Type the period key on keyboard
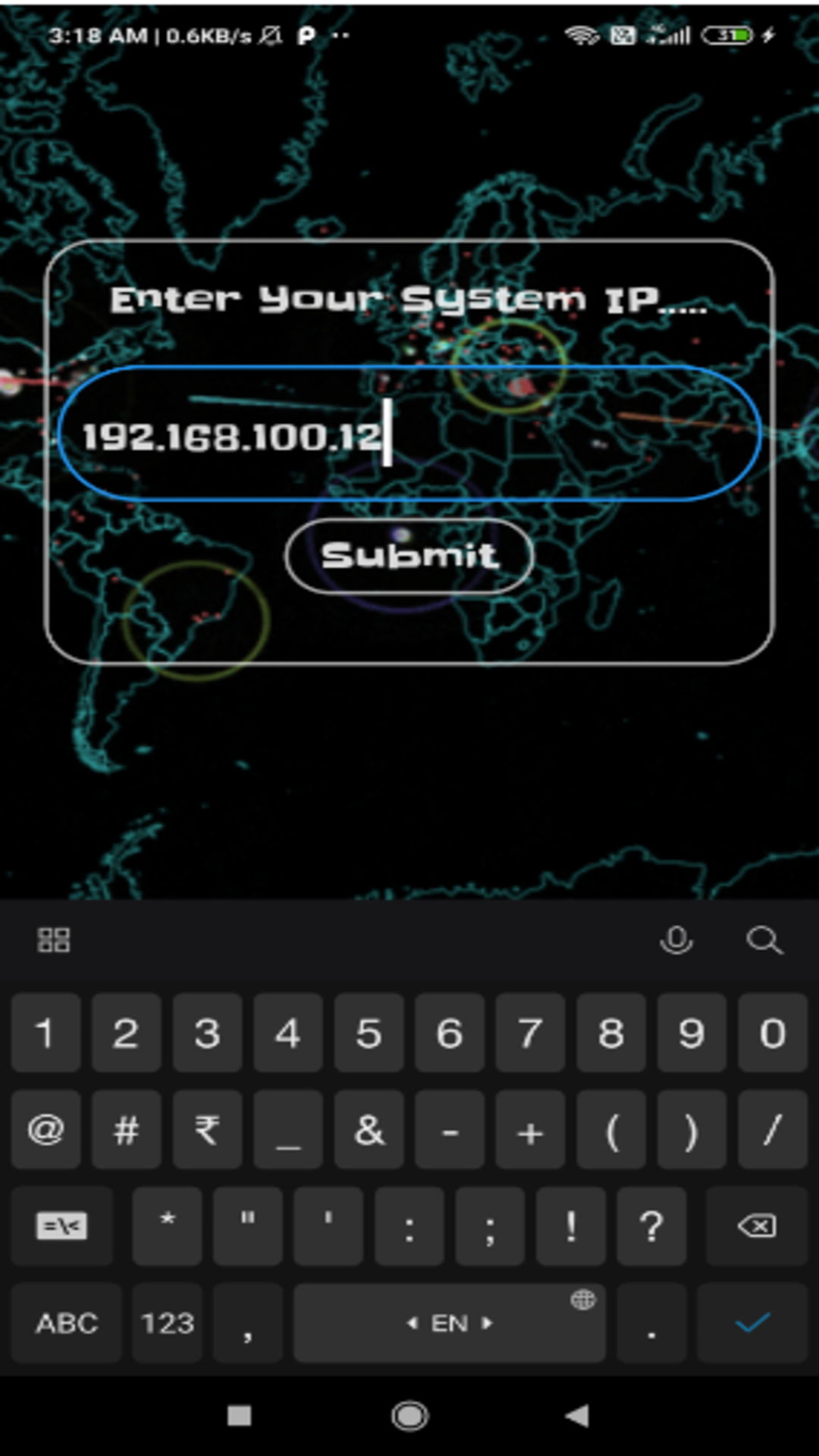 651,1323
